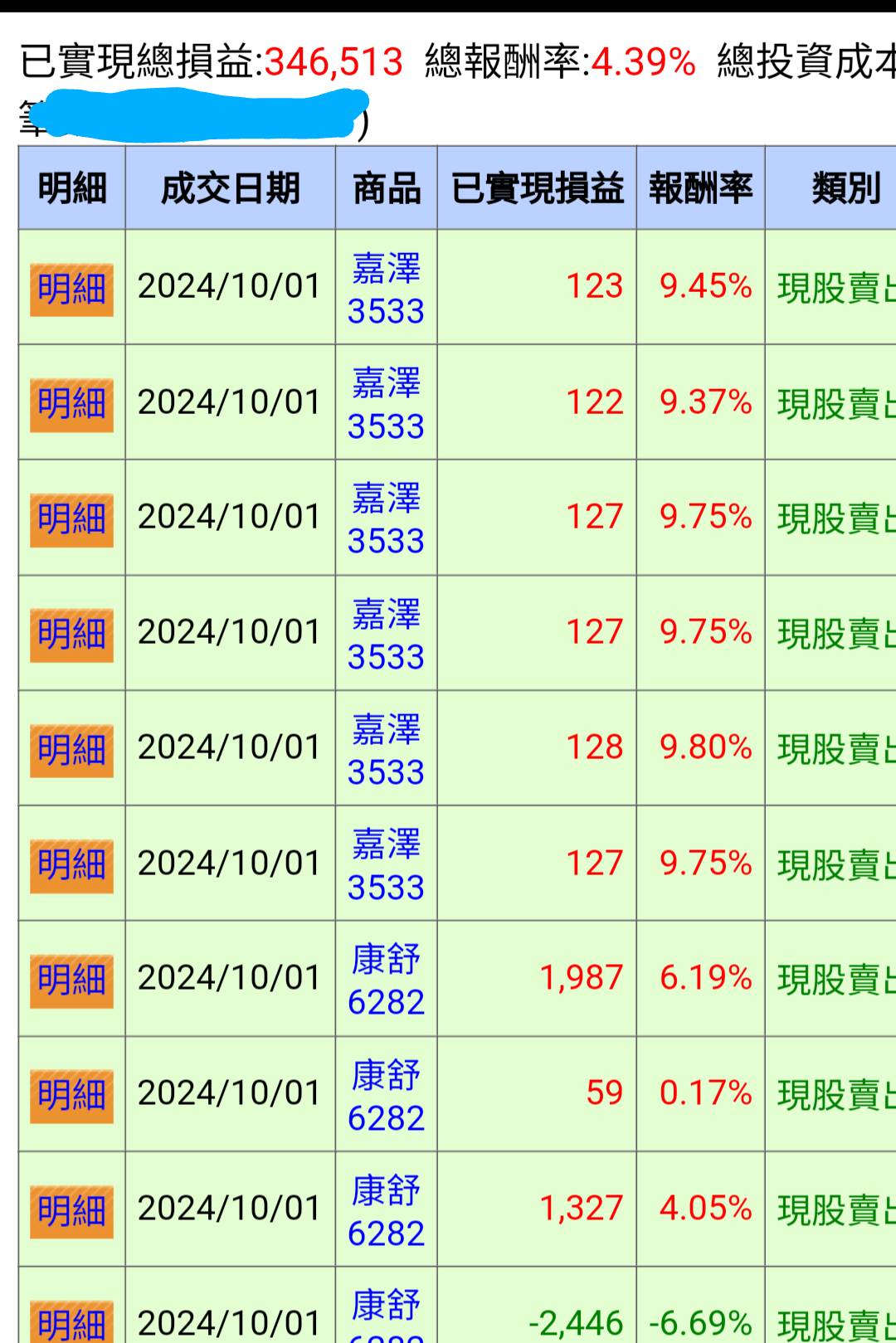Open 明細 for the 嘉澤 row with 9.80% return

(x=71, y=750)
